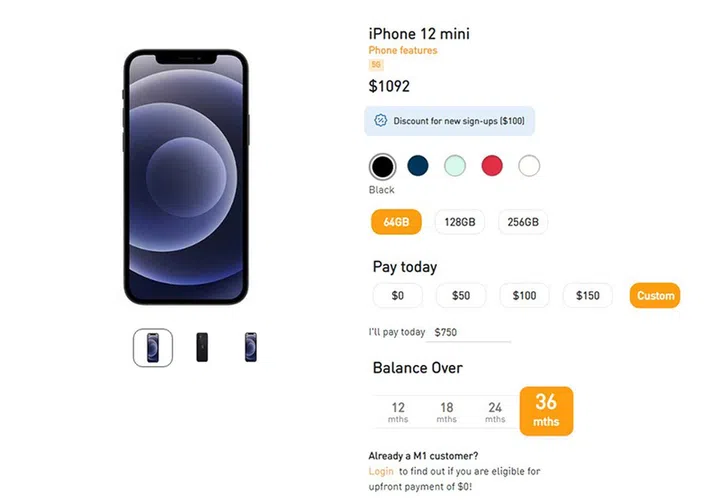The image size is (720, 502).
Task: Select $50 upfront payment
Action: coord(460,296)
